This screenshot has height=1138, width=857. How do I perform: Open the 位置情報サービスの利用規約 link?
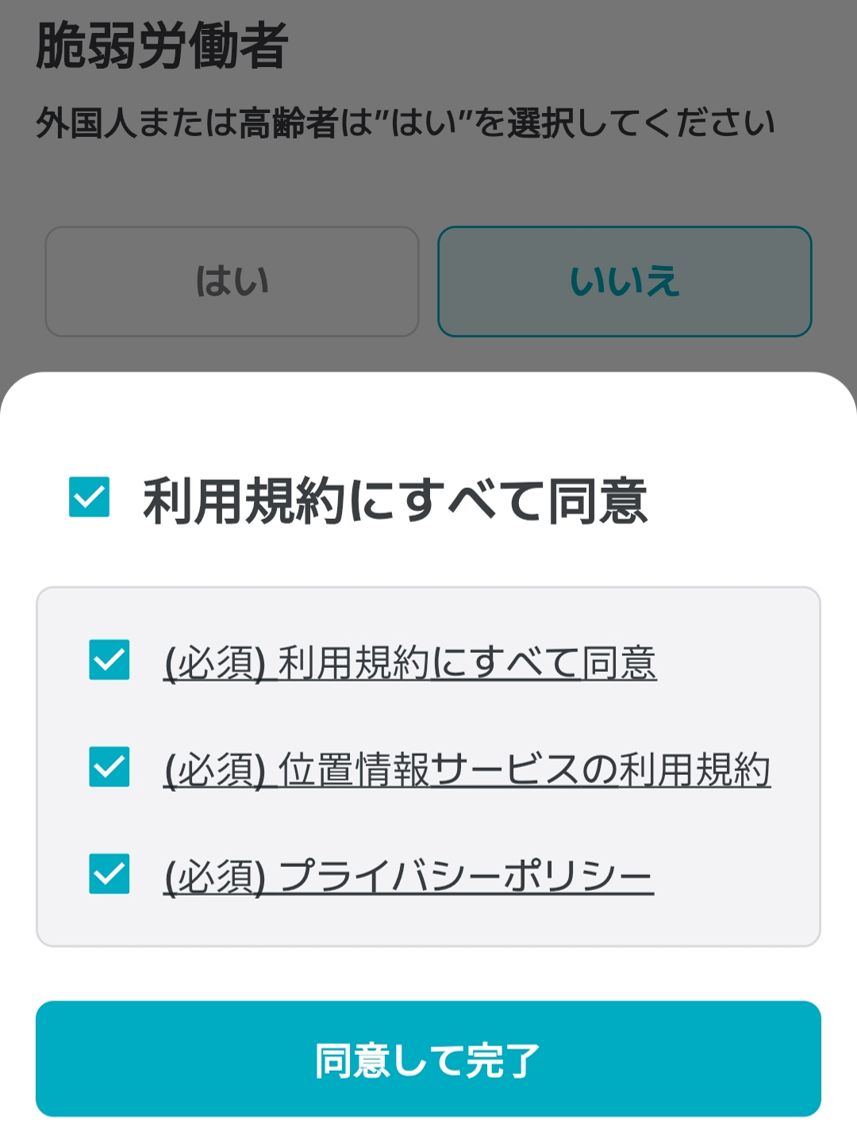point(467,770)
